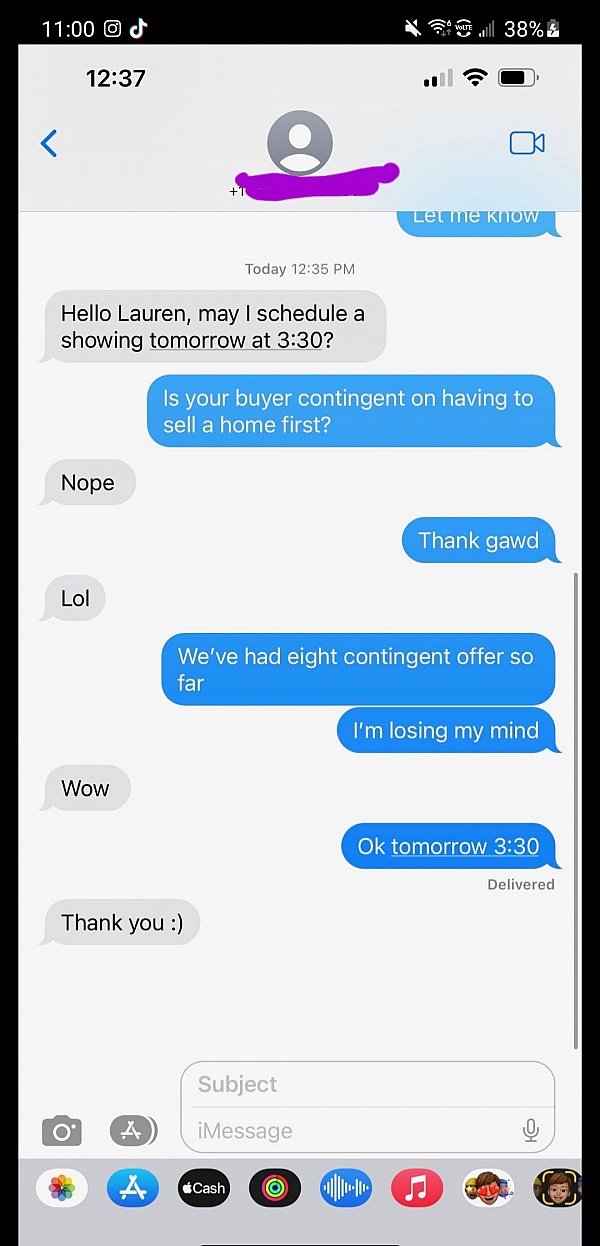The image size is (600, 1246).
Task: Go back to the messages list
Action: 49,144
